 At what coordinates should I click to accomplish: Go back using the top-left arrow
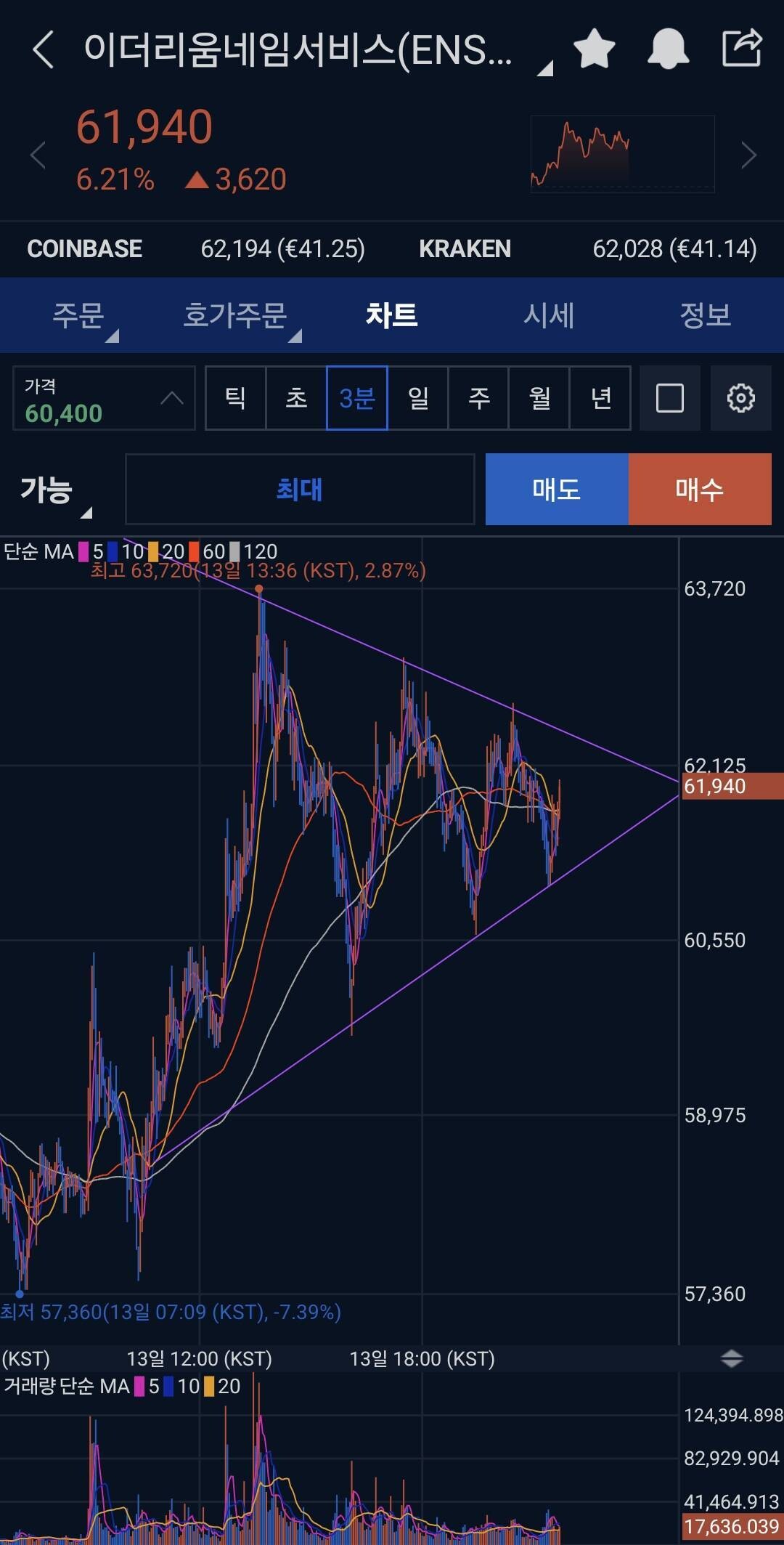coord(44,50)
